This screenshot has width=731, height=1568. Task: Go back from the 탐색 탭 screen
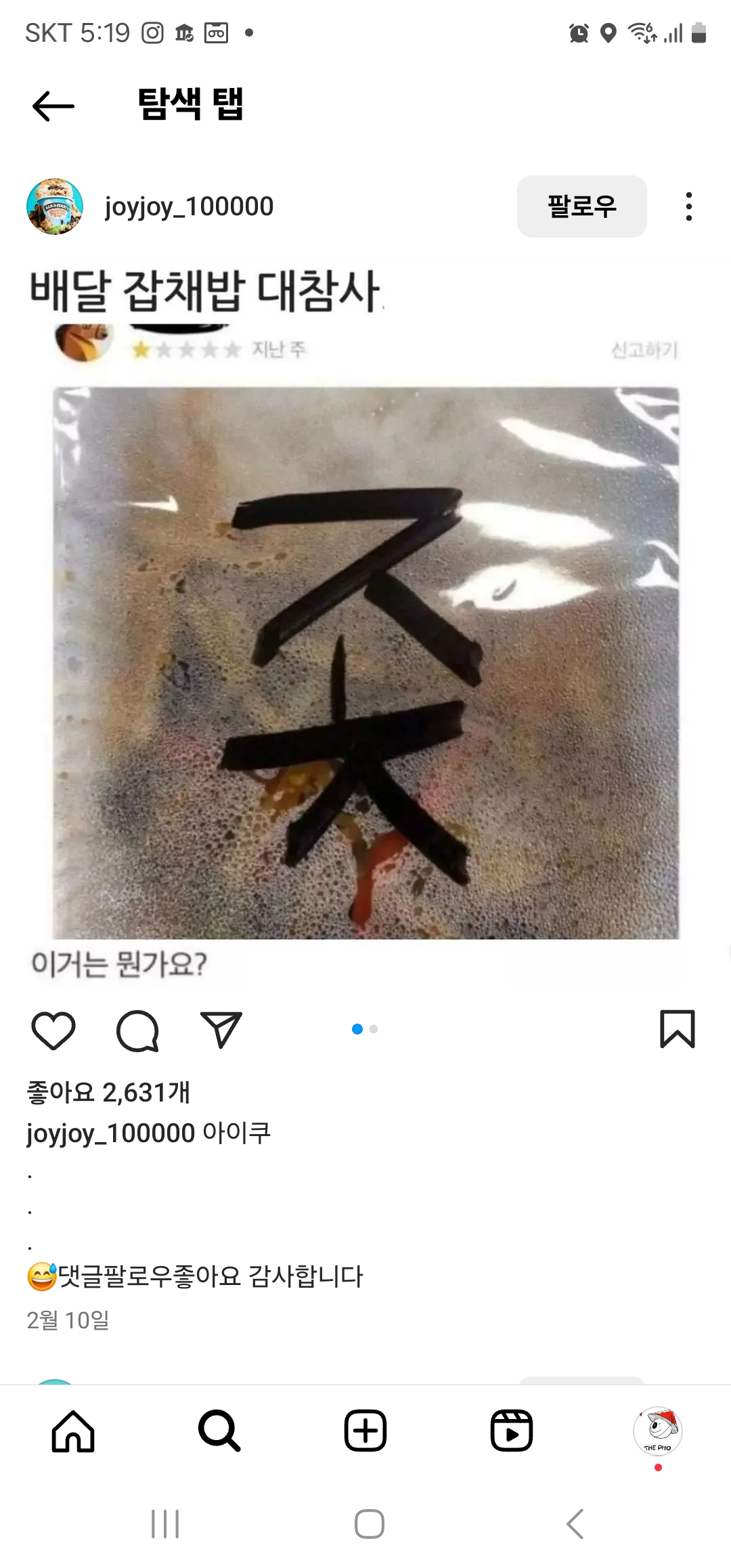tap(53, 106)
